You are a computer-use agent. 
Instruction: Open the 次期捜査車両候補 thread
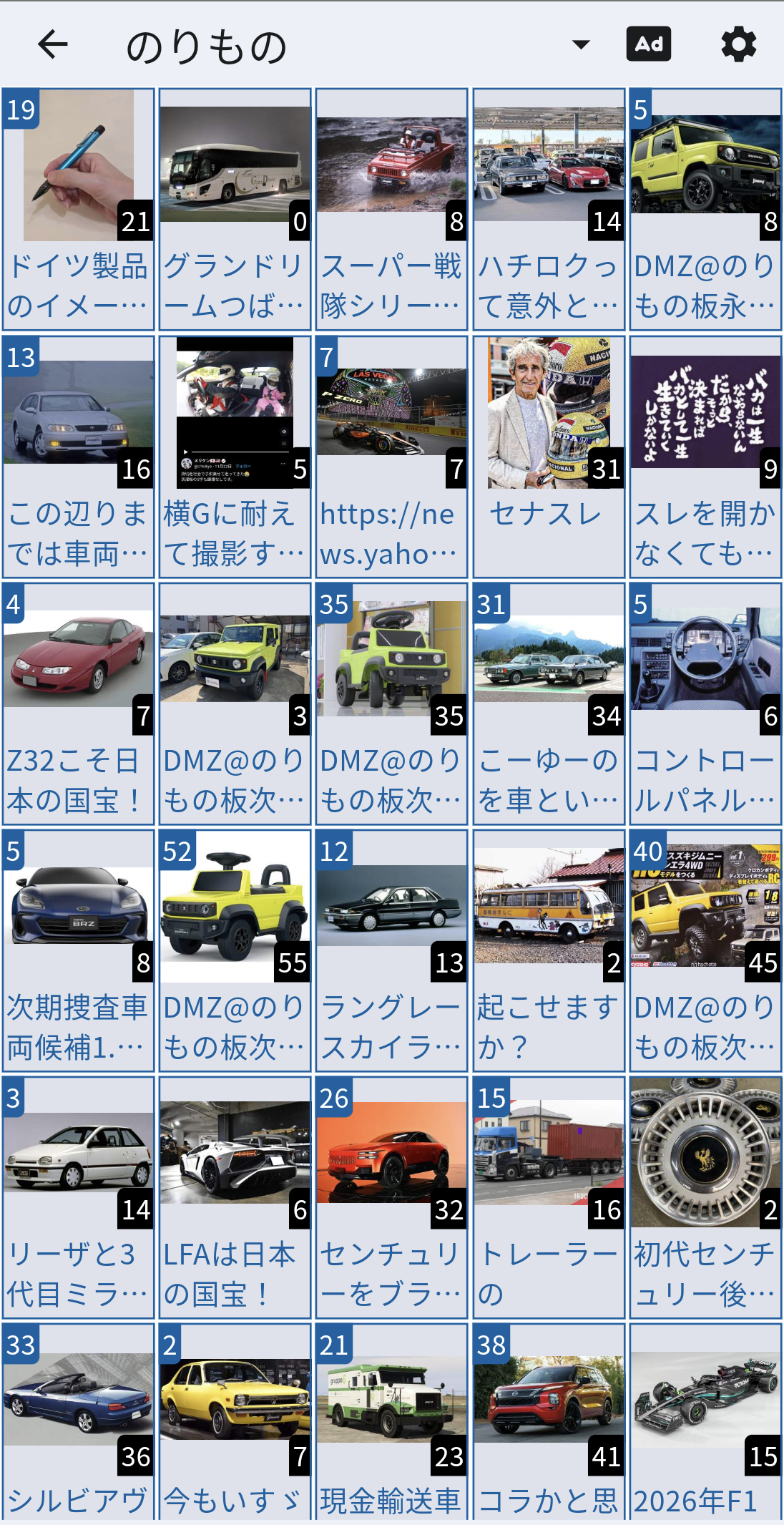point(78,950)
